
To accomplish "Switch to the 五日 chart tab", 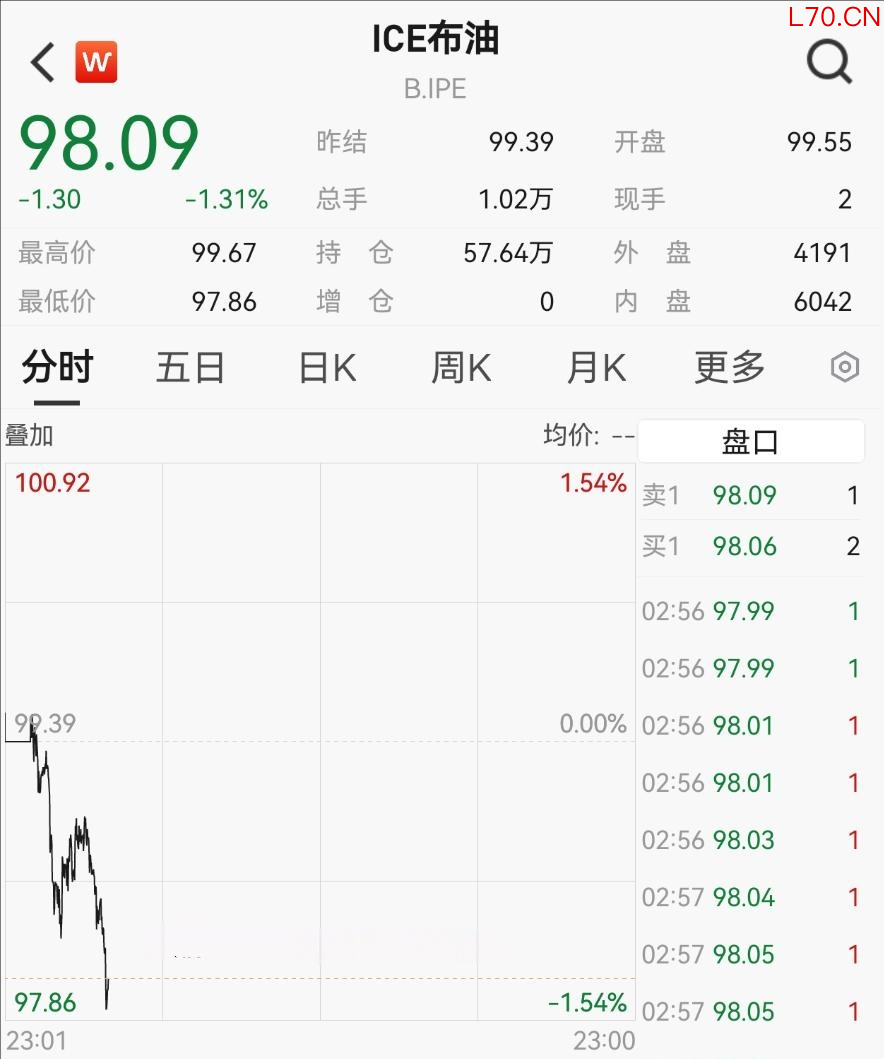I will [x=190, y=368].
